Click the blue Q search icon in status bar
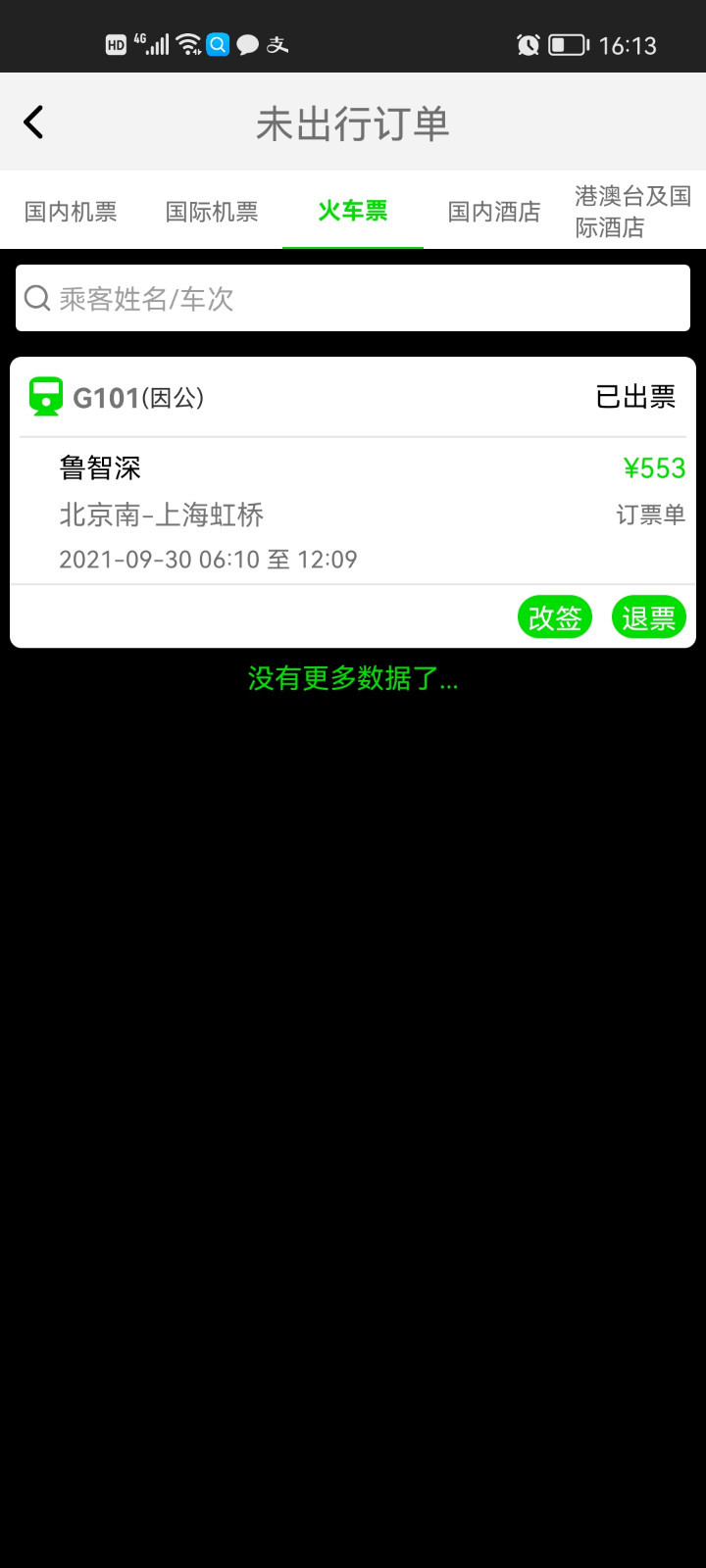This screenshot has height=1568, width=706. pyautogui.click(x=218, y=44)
